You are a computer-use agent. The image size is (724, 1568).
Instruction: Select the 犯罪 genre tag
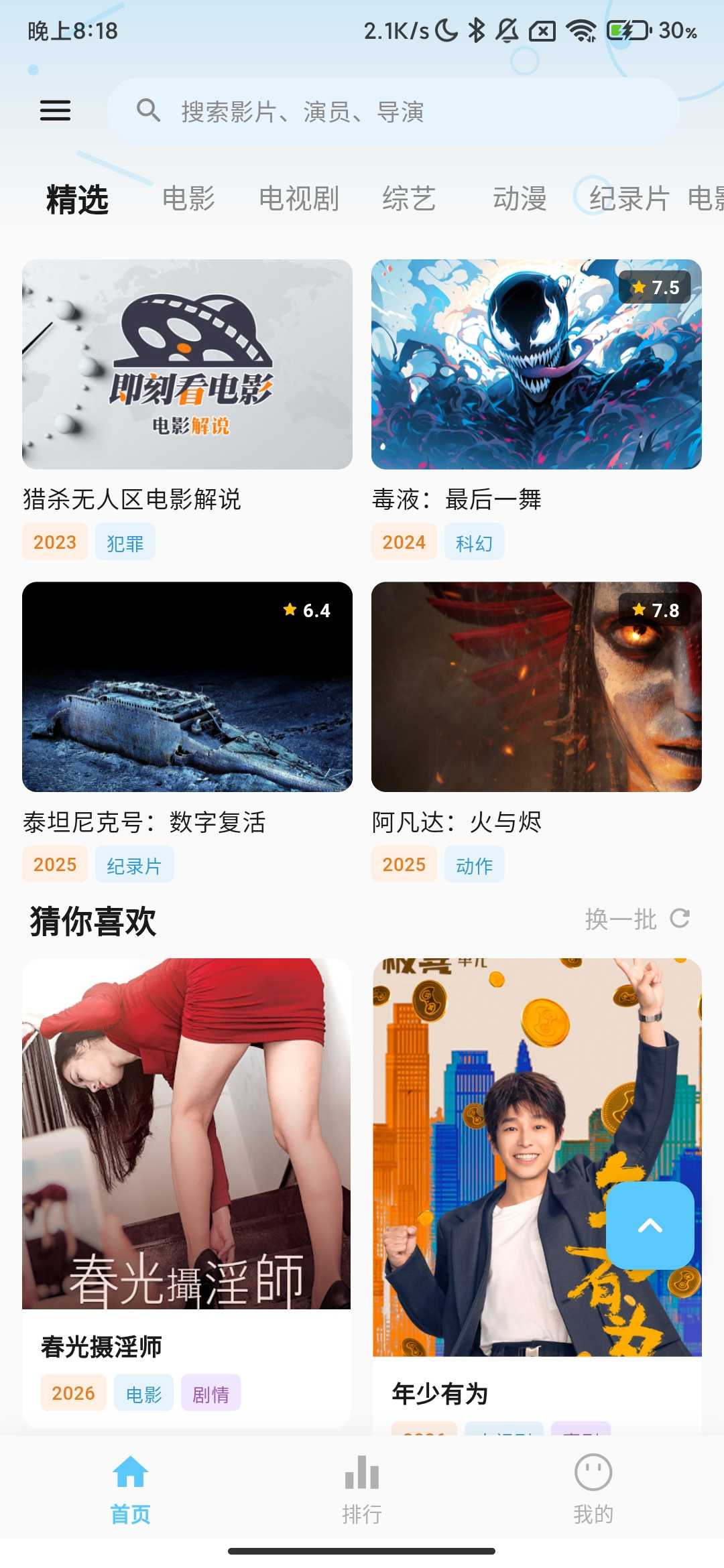[x=125, y=541]
